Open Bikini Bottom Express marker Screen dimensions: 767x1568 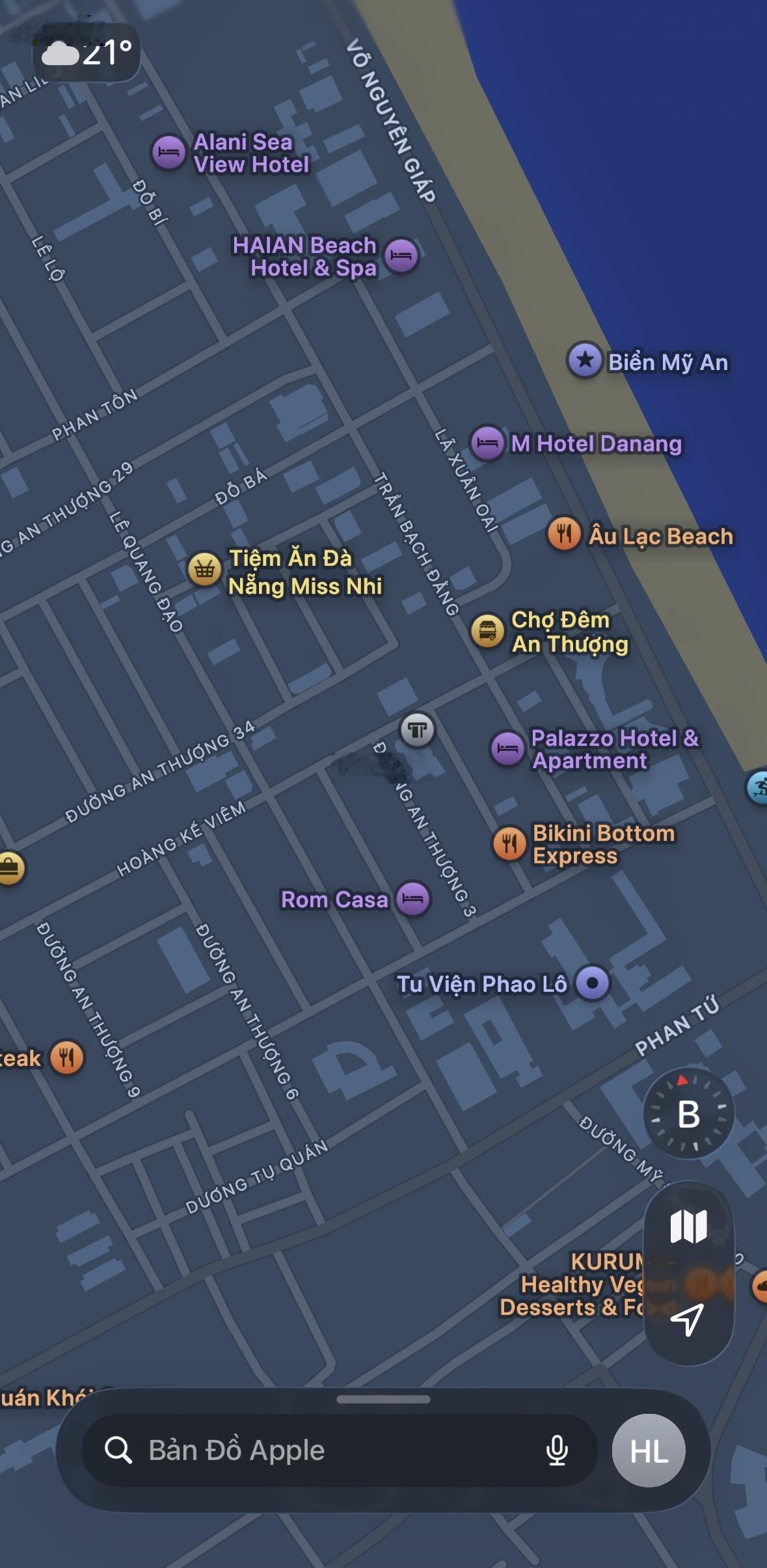(x=509, y=844)
